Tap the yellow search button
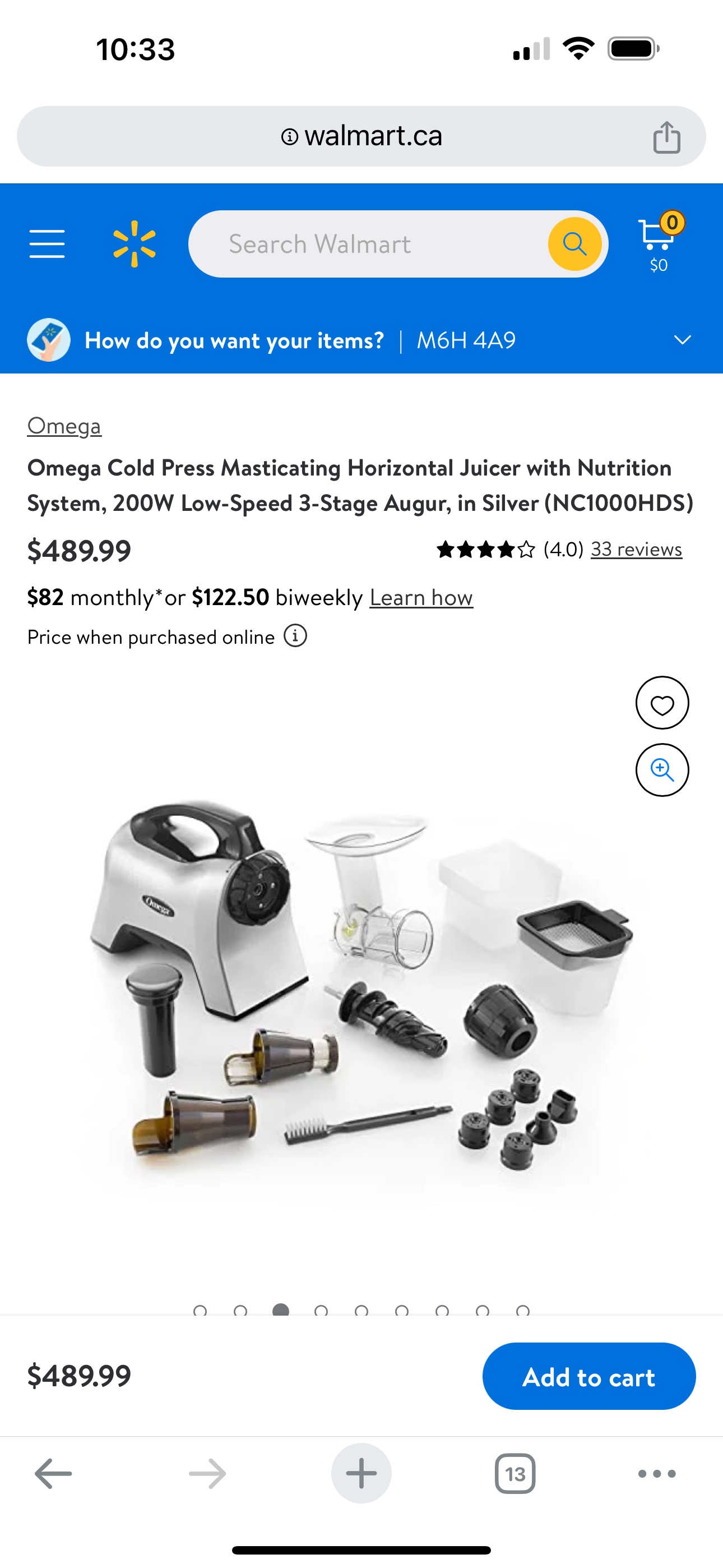 [x=574, y=244]
